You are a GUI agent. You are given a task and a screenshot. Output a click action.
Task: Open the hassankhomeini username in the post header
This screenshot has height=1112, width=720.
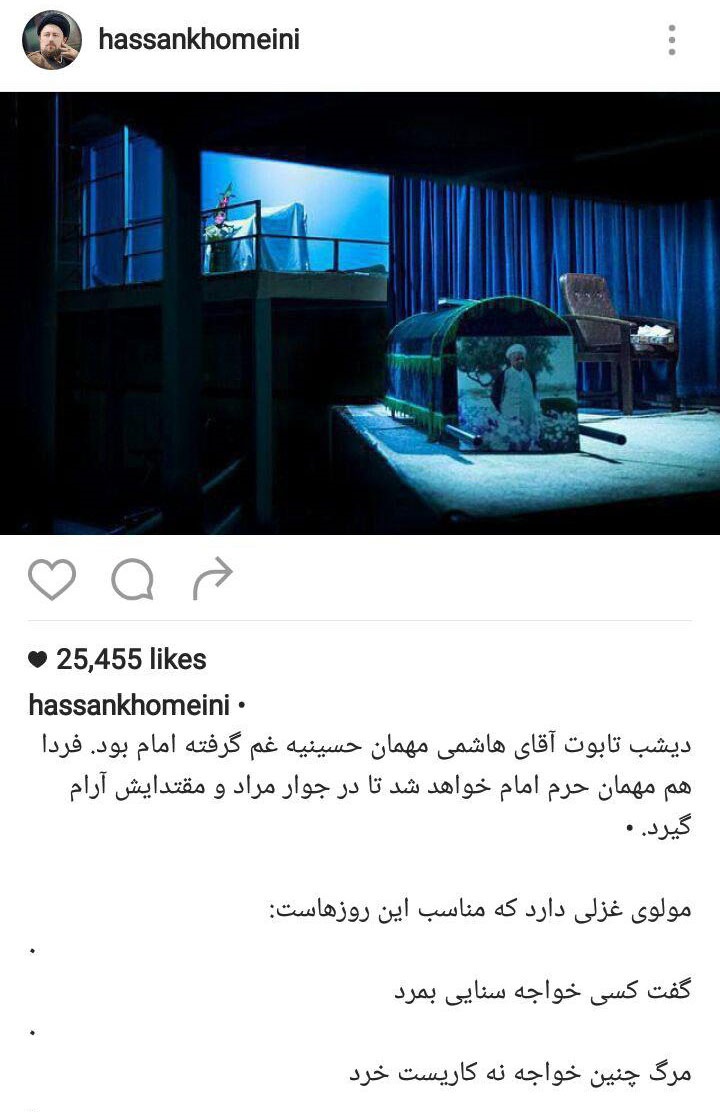199,40
